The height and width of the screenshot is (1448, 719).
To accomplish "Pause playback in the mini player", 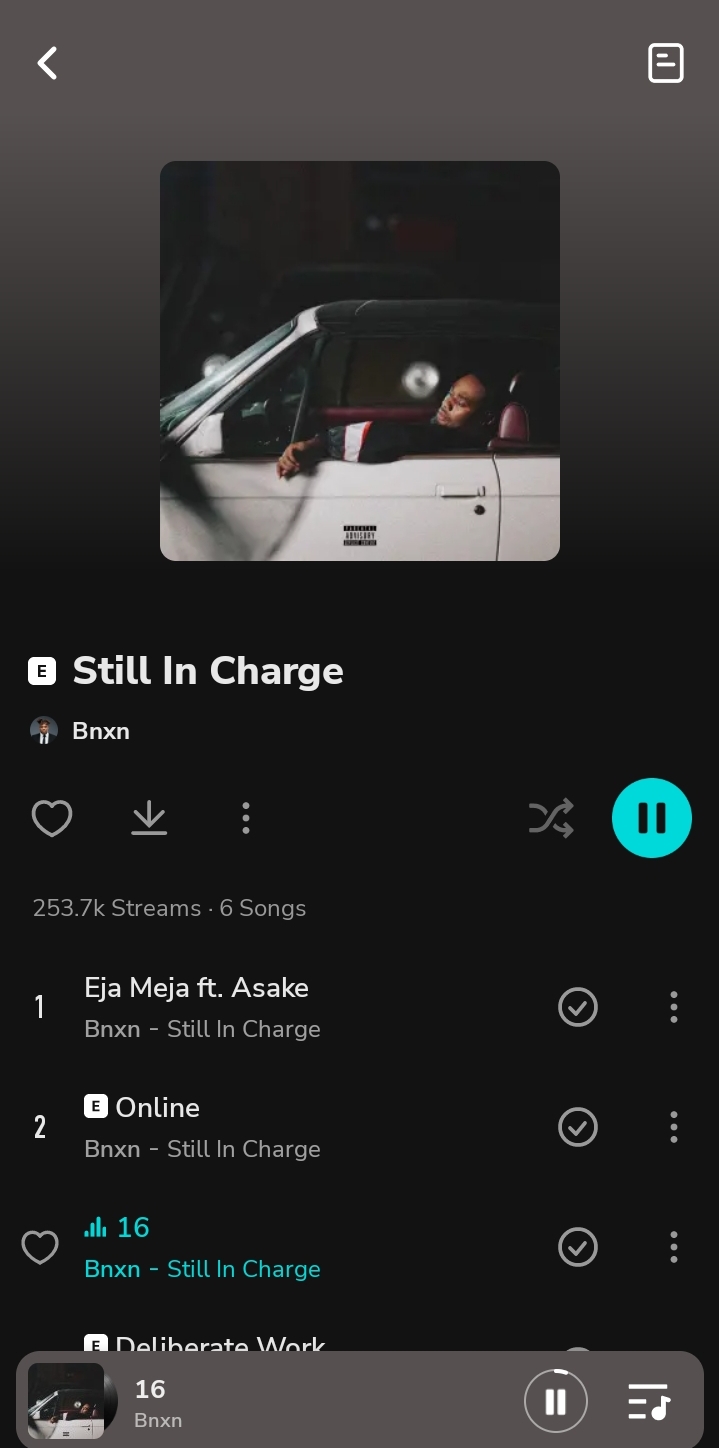I will [x=556, y=1402].
